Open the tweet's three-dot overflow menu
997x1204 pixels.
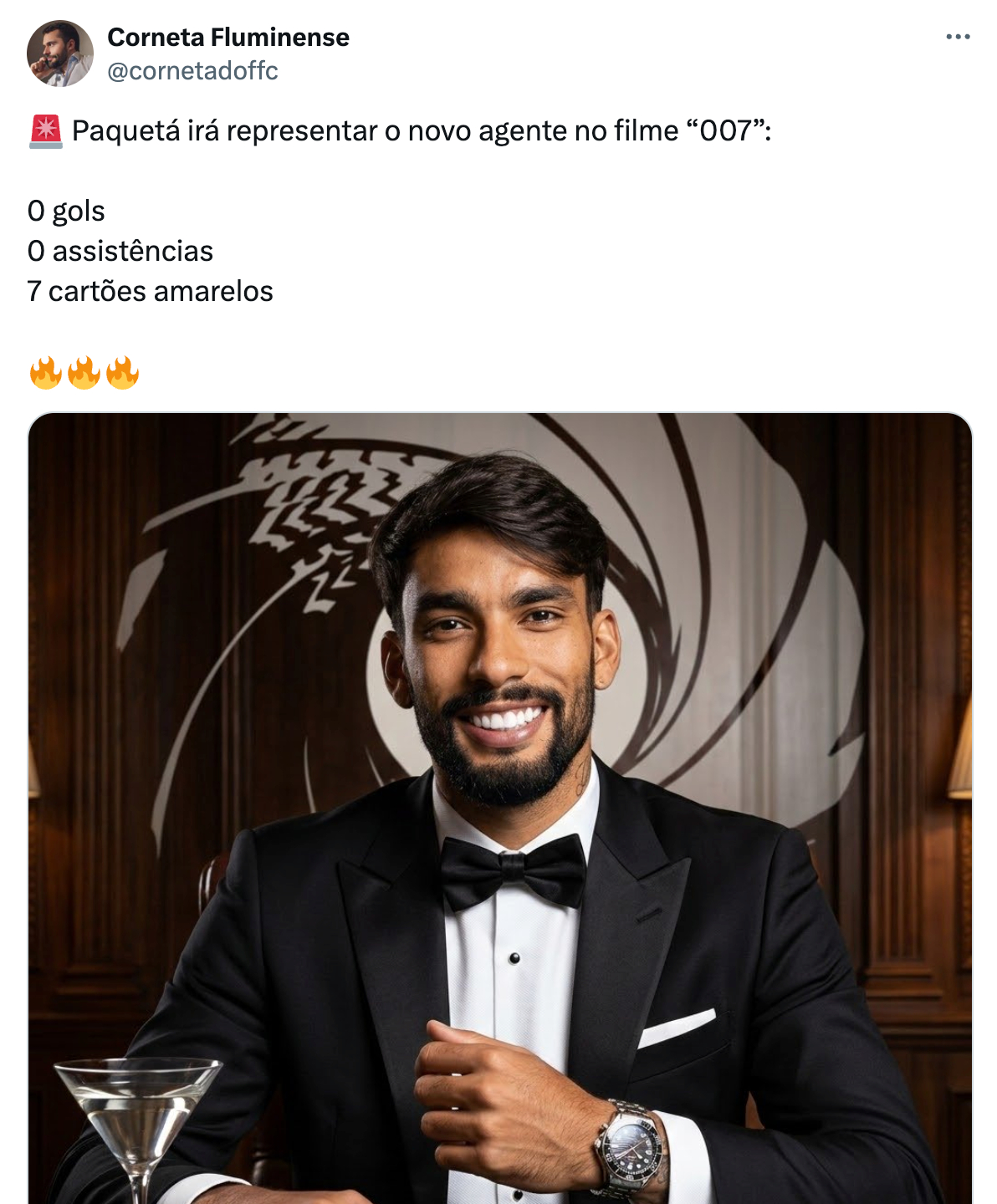[958, 37]
